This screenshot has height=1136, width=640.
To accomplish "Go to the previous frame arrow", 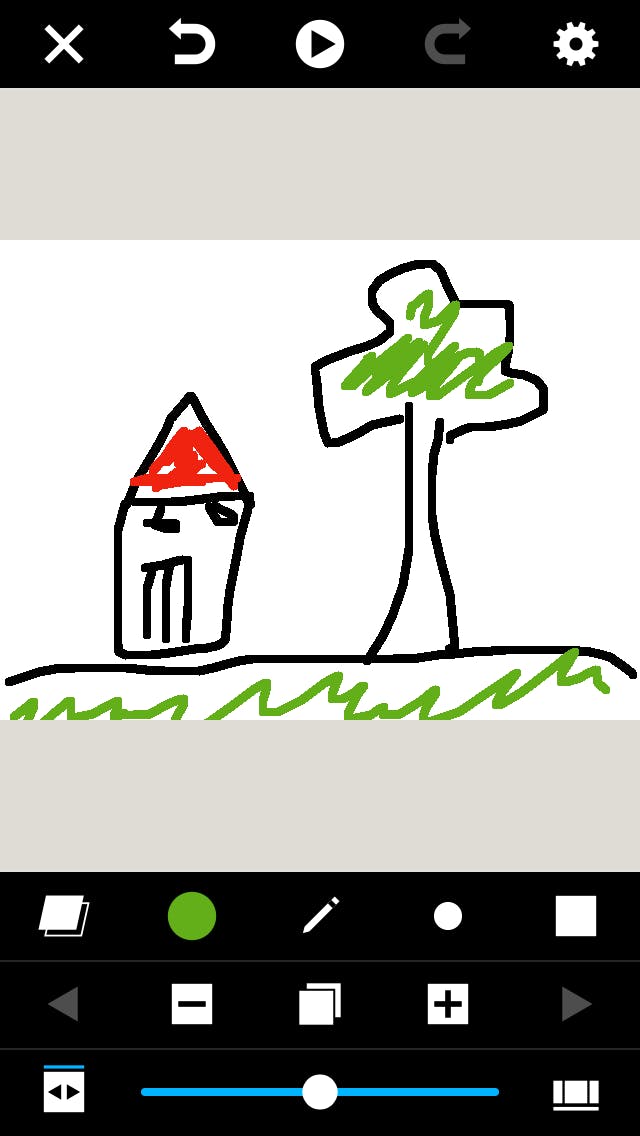I will (64, 1003).
